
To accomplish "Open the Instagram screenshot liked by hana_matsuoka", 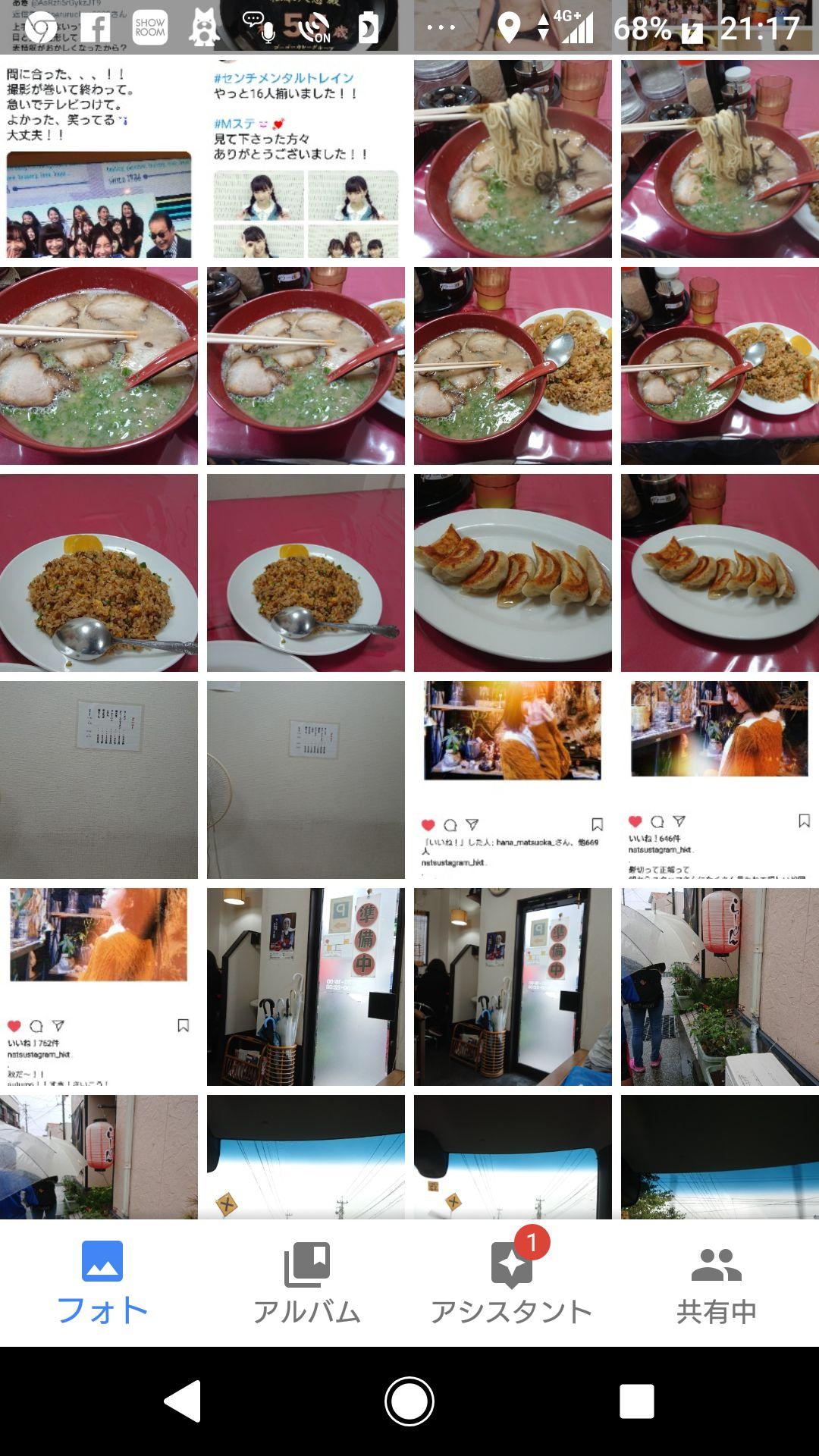I will click(x=513, y=780).
